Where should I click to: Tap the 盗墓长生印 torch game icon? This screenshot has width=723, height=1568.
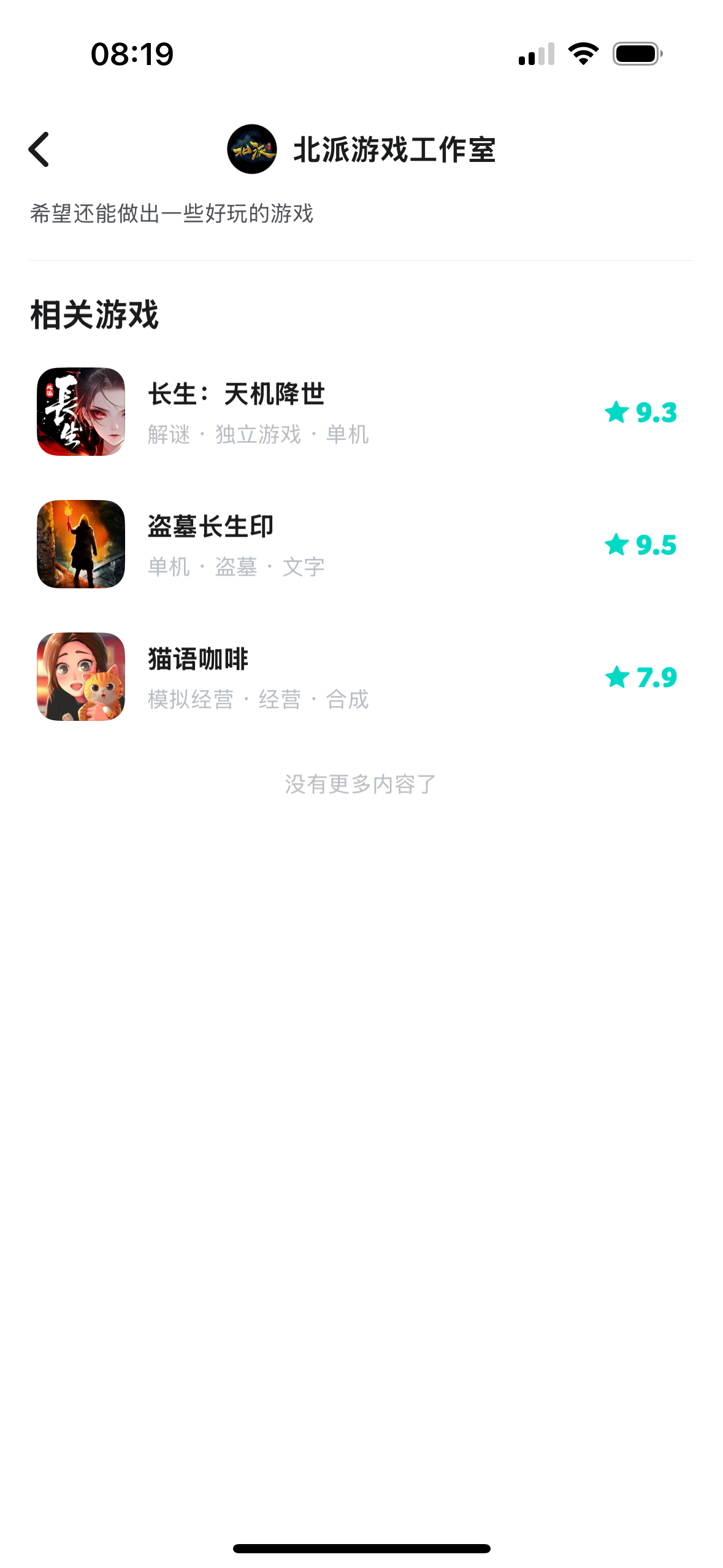coord(80,545)
